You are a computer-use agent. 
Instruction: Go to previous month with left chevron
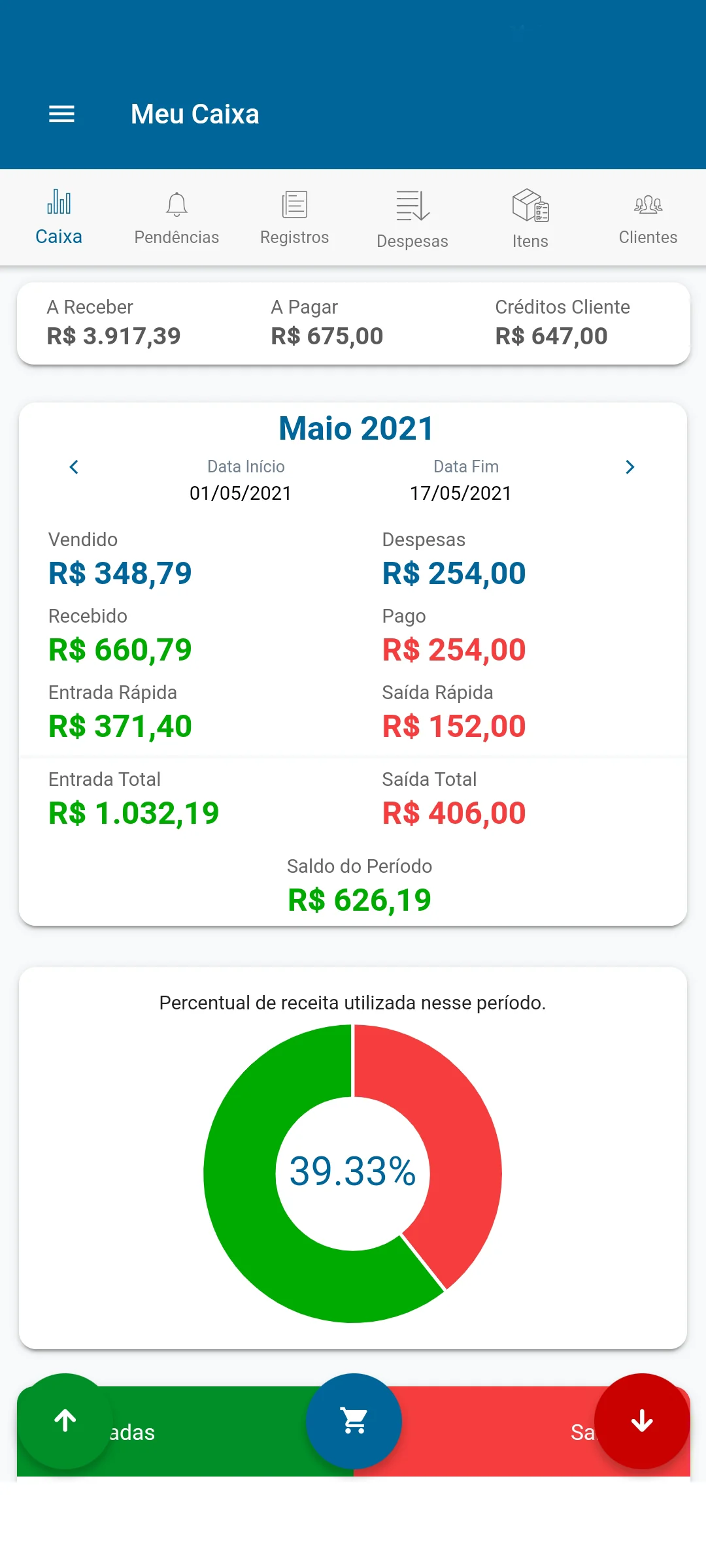(74, 467)
